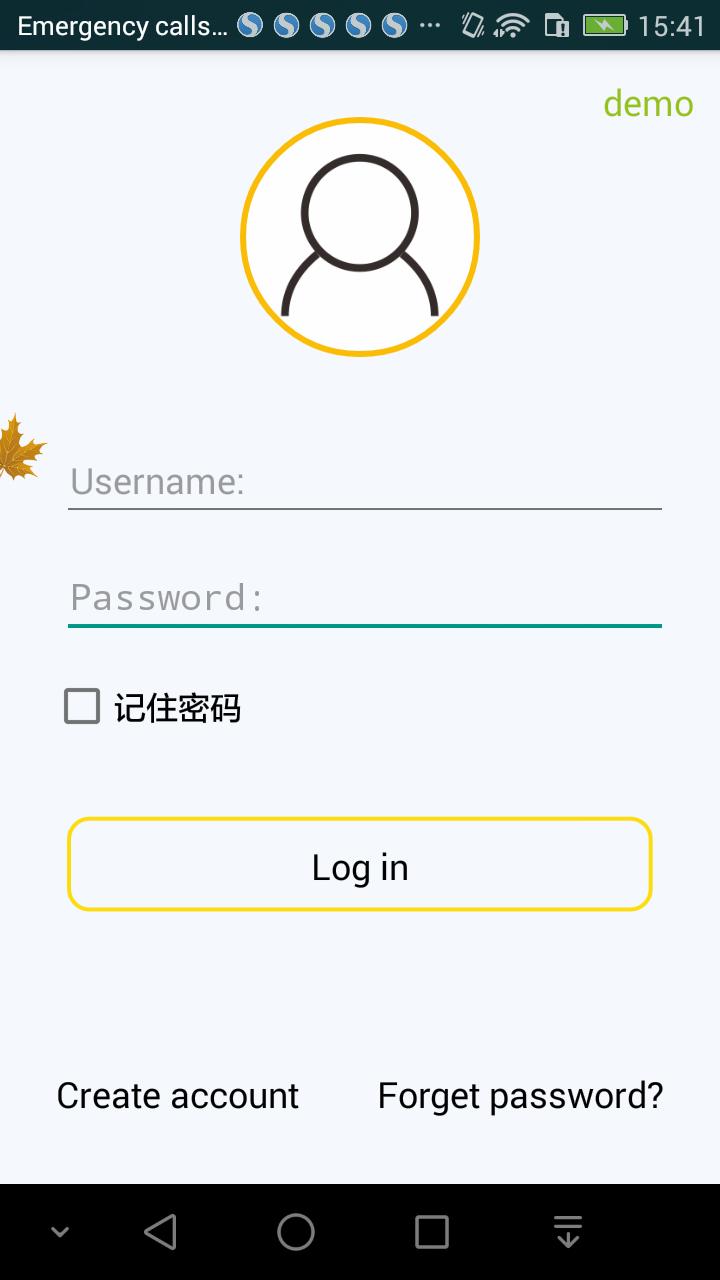
Task: Tap the demo link
Action: click(x=648, y=104)
